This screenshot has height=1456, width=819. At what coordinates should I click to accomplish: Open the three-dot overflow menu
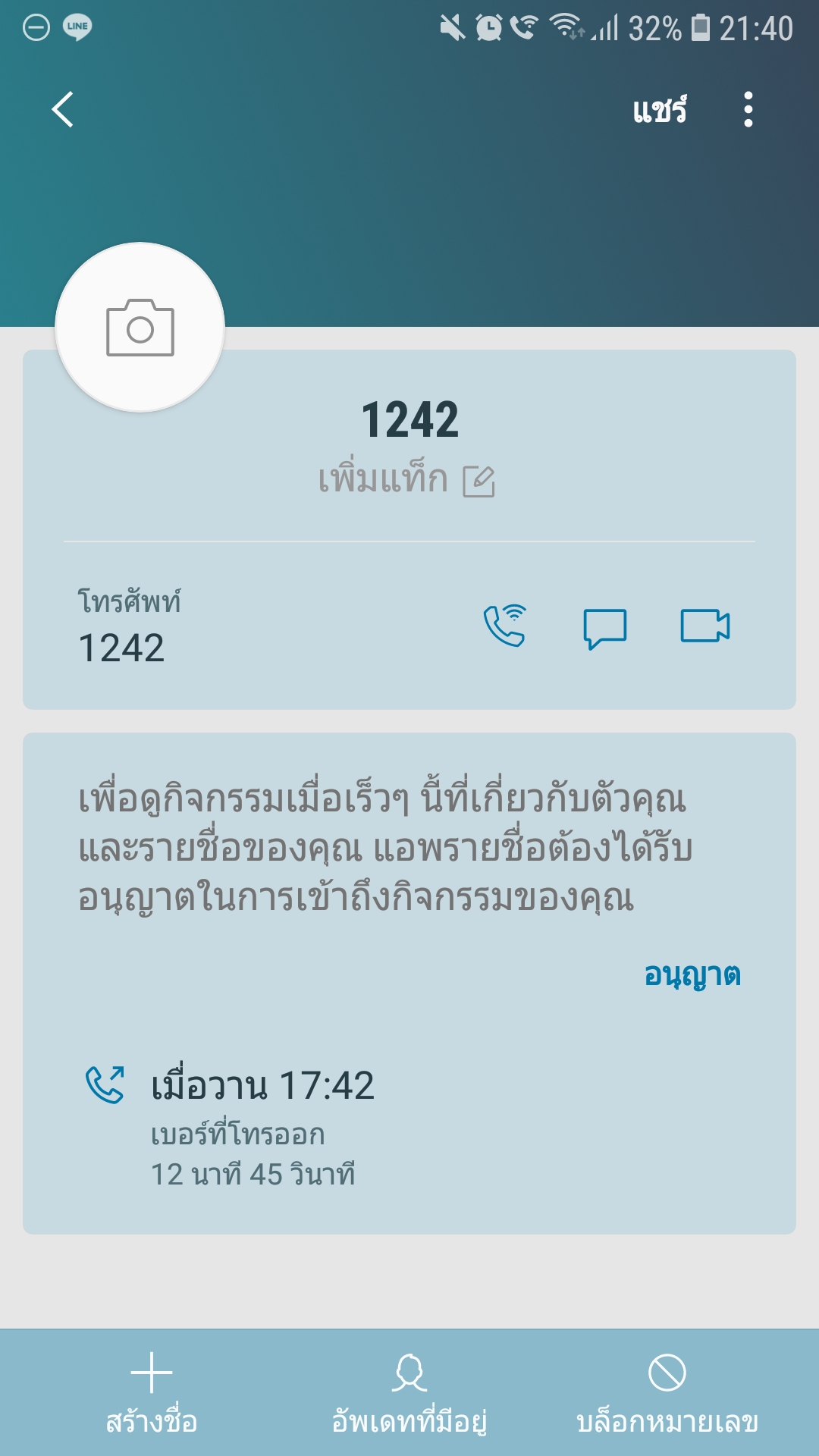[x=748, y=110]
